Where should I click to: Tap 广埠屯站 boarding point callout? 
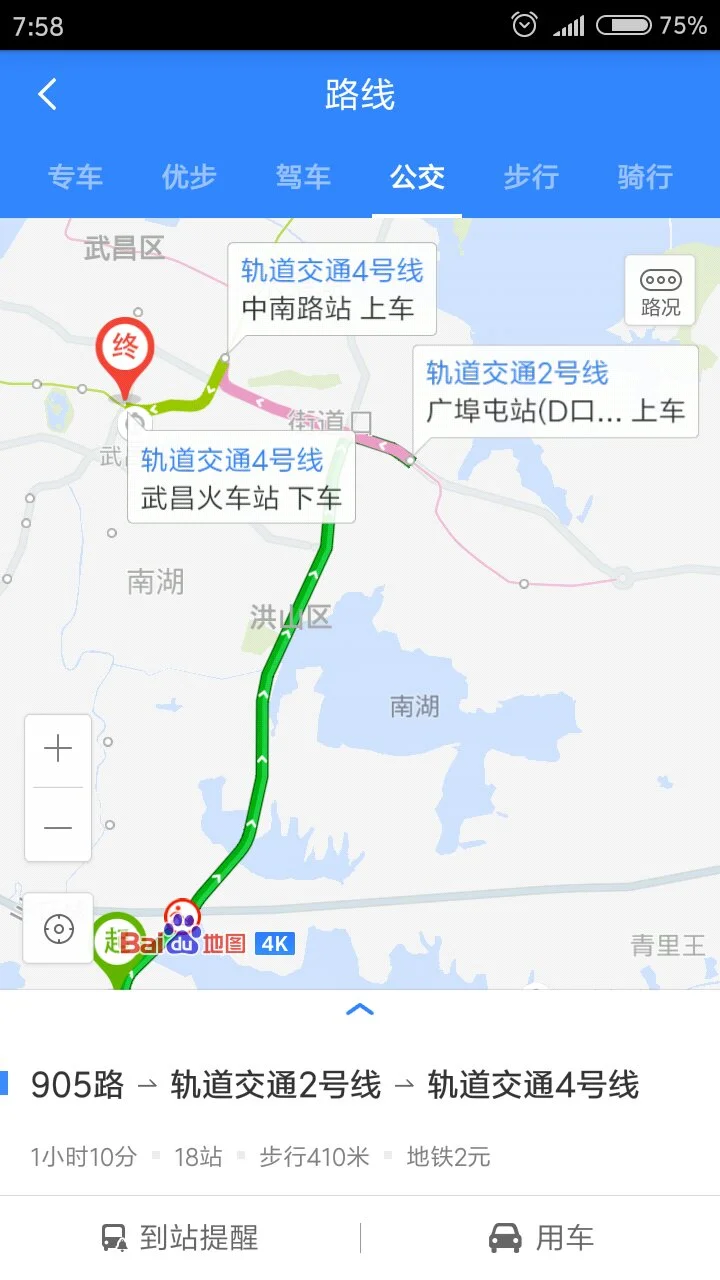(x=556, y=392)
